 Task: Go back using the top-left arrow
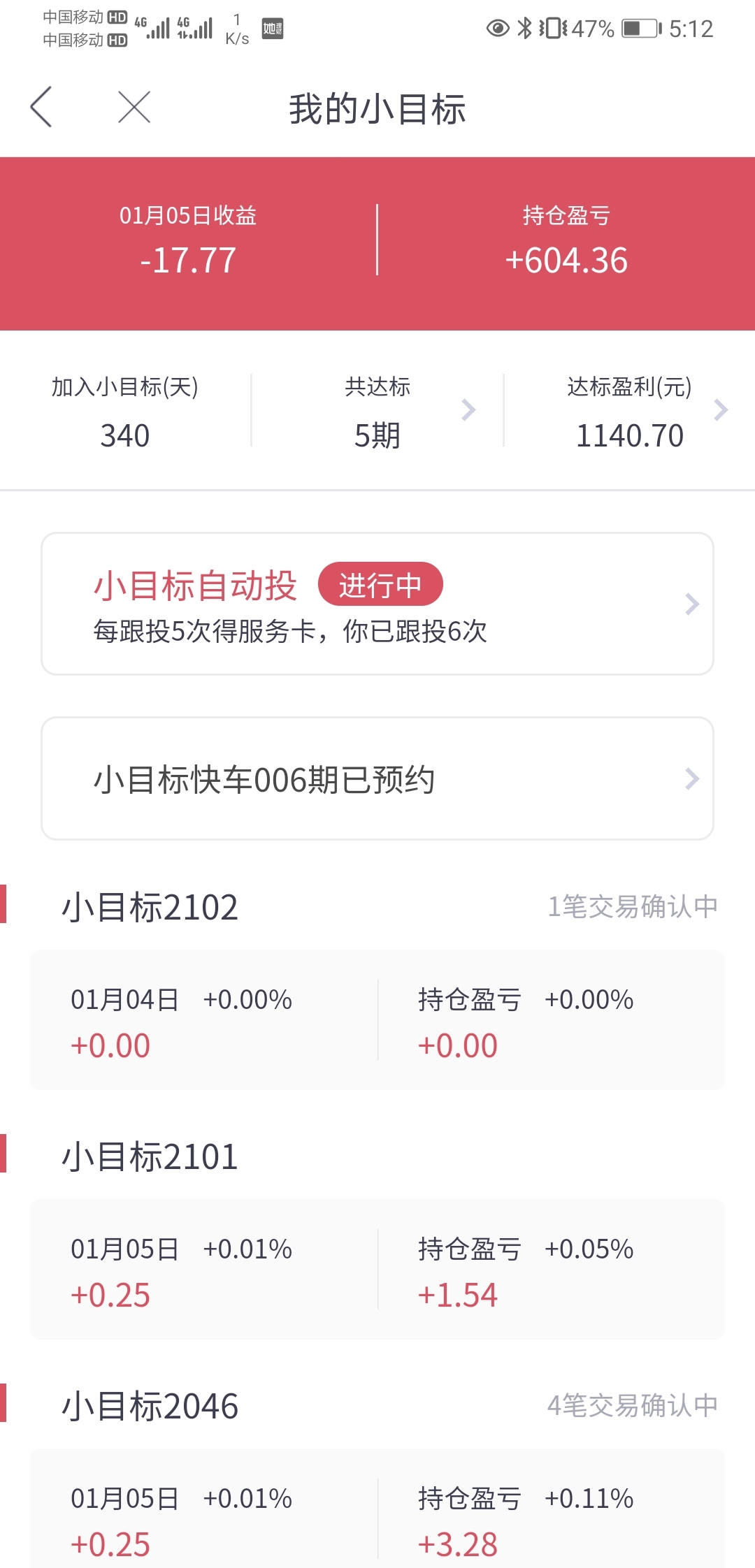41,107
